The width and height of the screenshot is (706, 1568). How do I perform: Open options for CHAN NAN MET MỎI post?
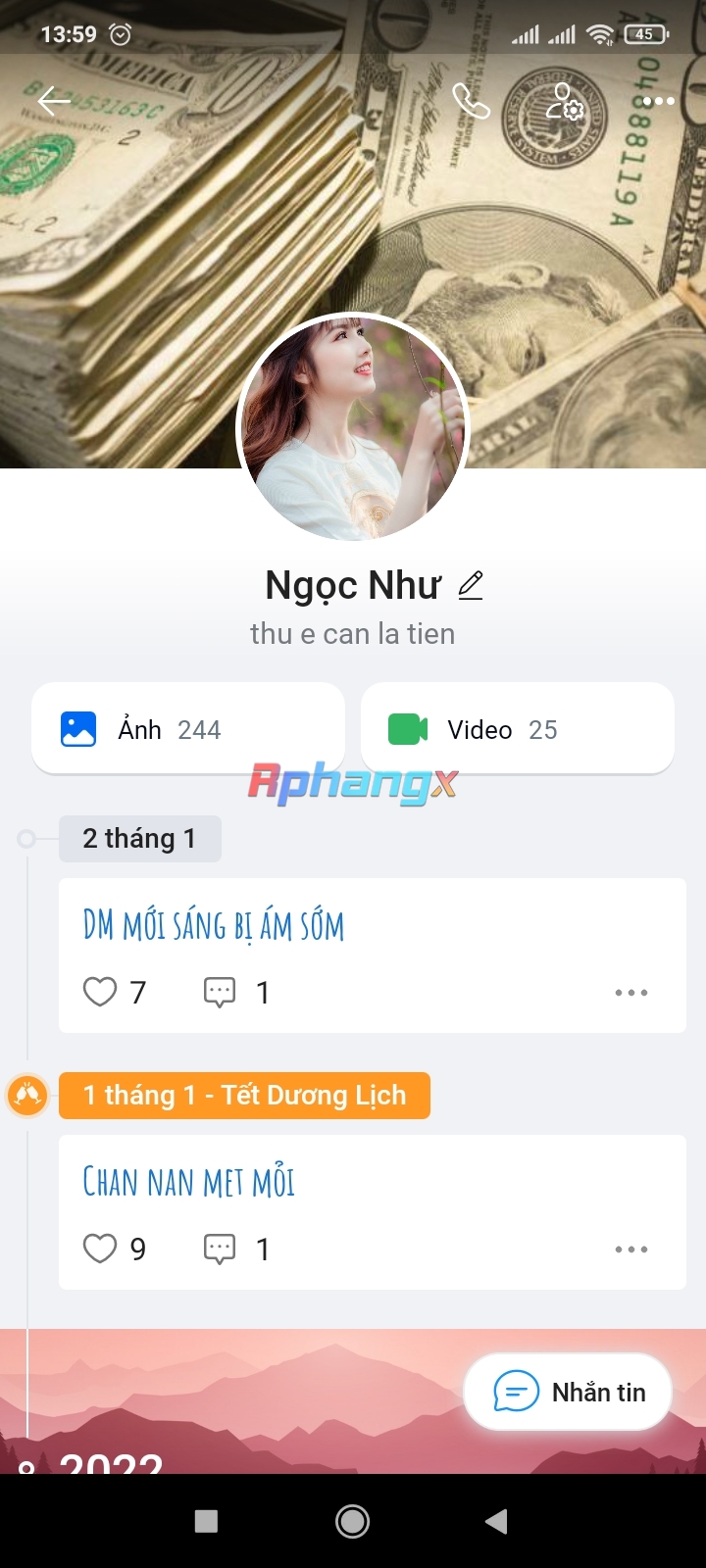[631, 1249]
